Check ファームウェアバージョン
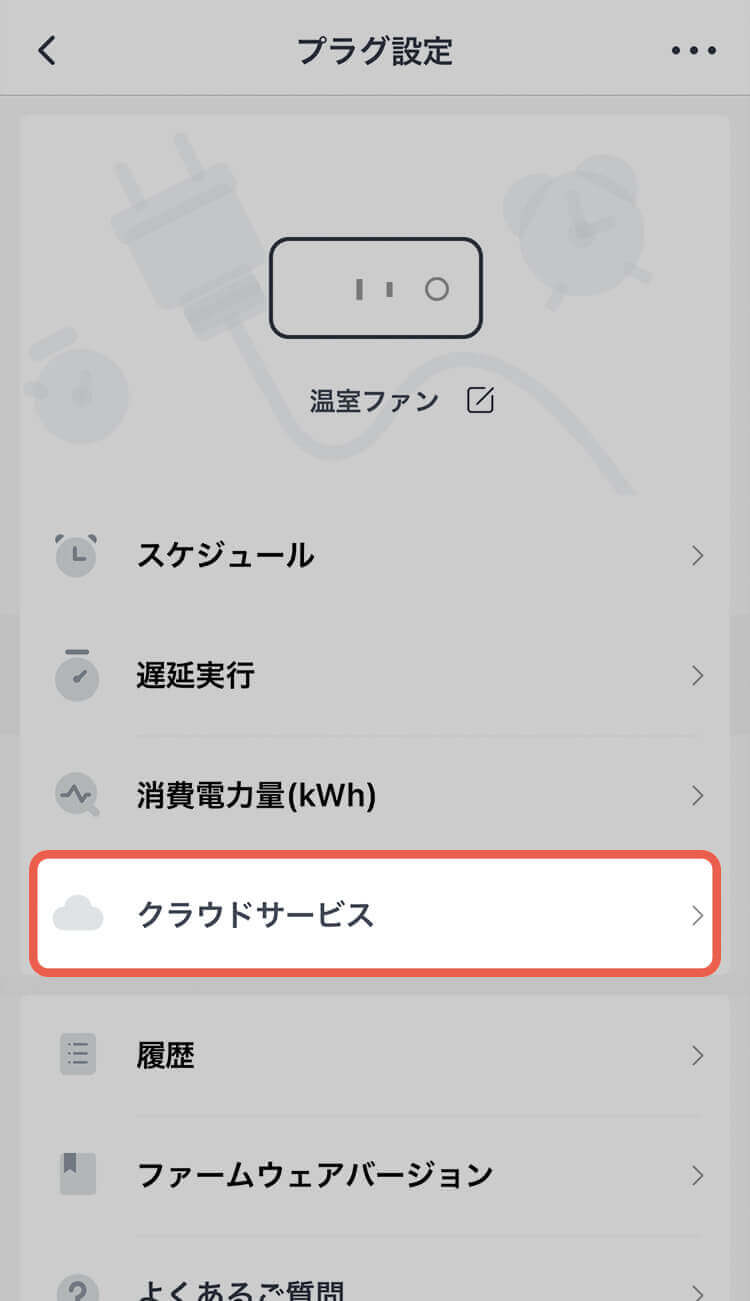Viewport: 750px width, 1301px height. 375,1175
